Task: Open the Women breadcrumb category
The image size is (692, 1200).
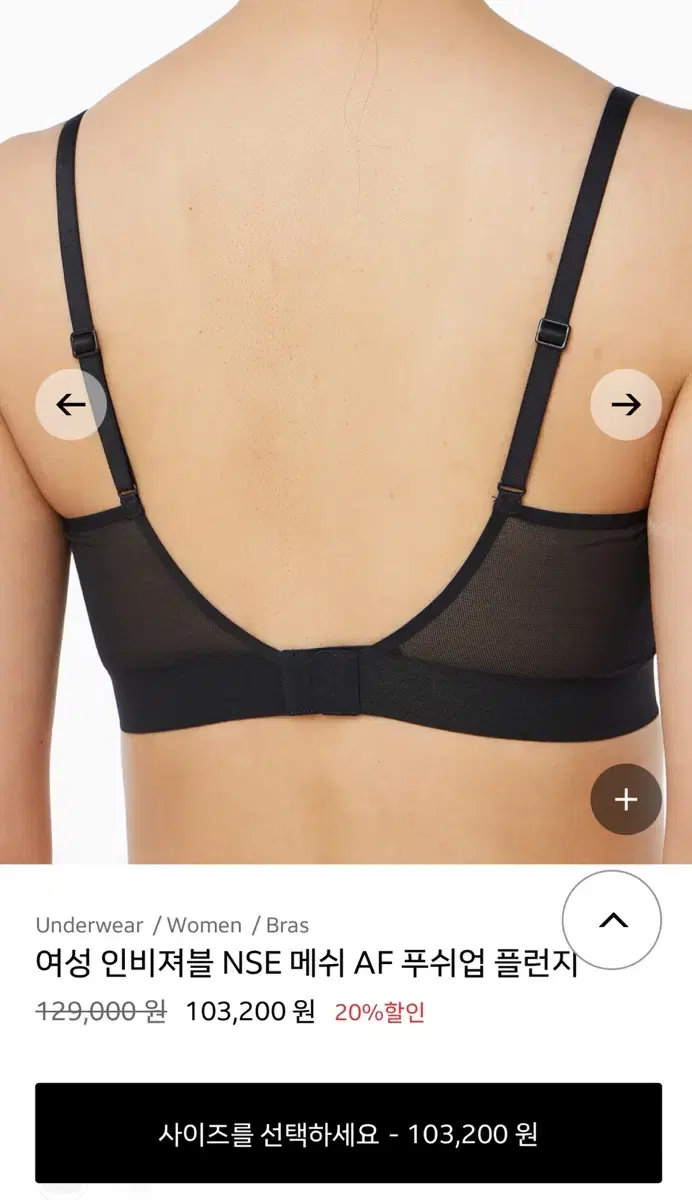Action: point(204,925)
